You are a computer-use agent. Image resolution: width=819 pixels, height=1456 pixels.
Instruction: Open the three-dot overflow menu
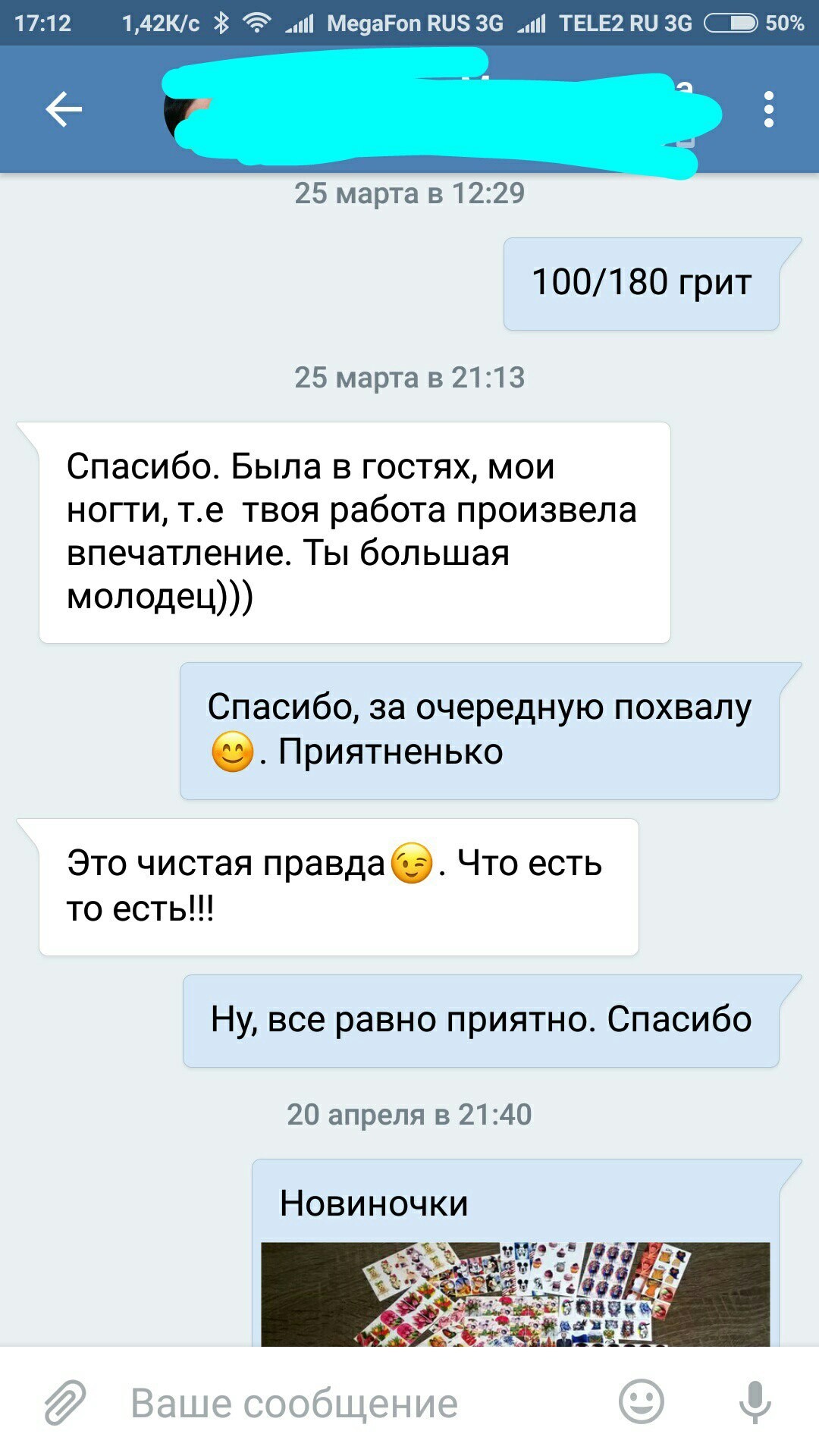pos(768,110)
